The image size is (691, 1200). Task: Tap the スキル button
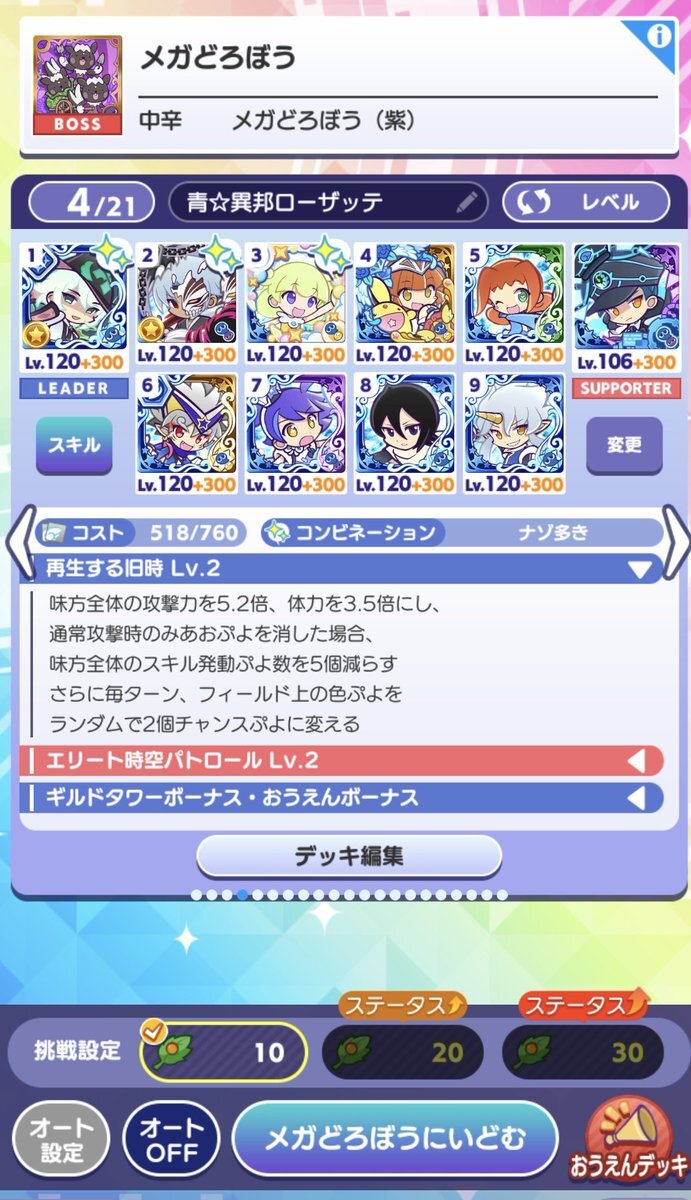pos(72,445)
